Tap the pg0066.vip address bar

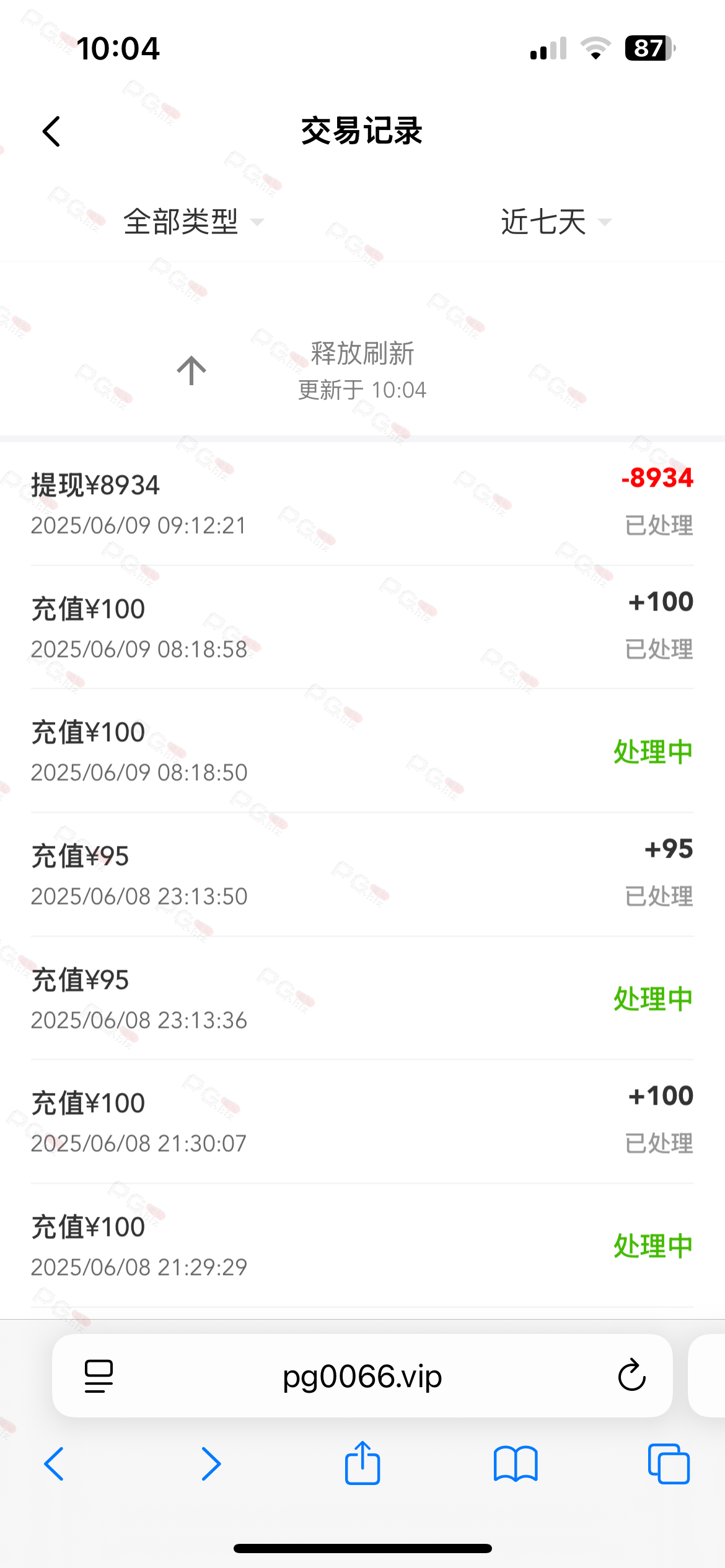[362, 1376]
